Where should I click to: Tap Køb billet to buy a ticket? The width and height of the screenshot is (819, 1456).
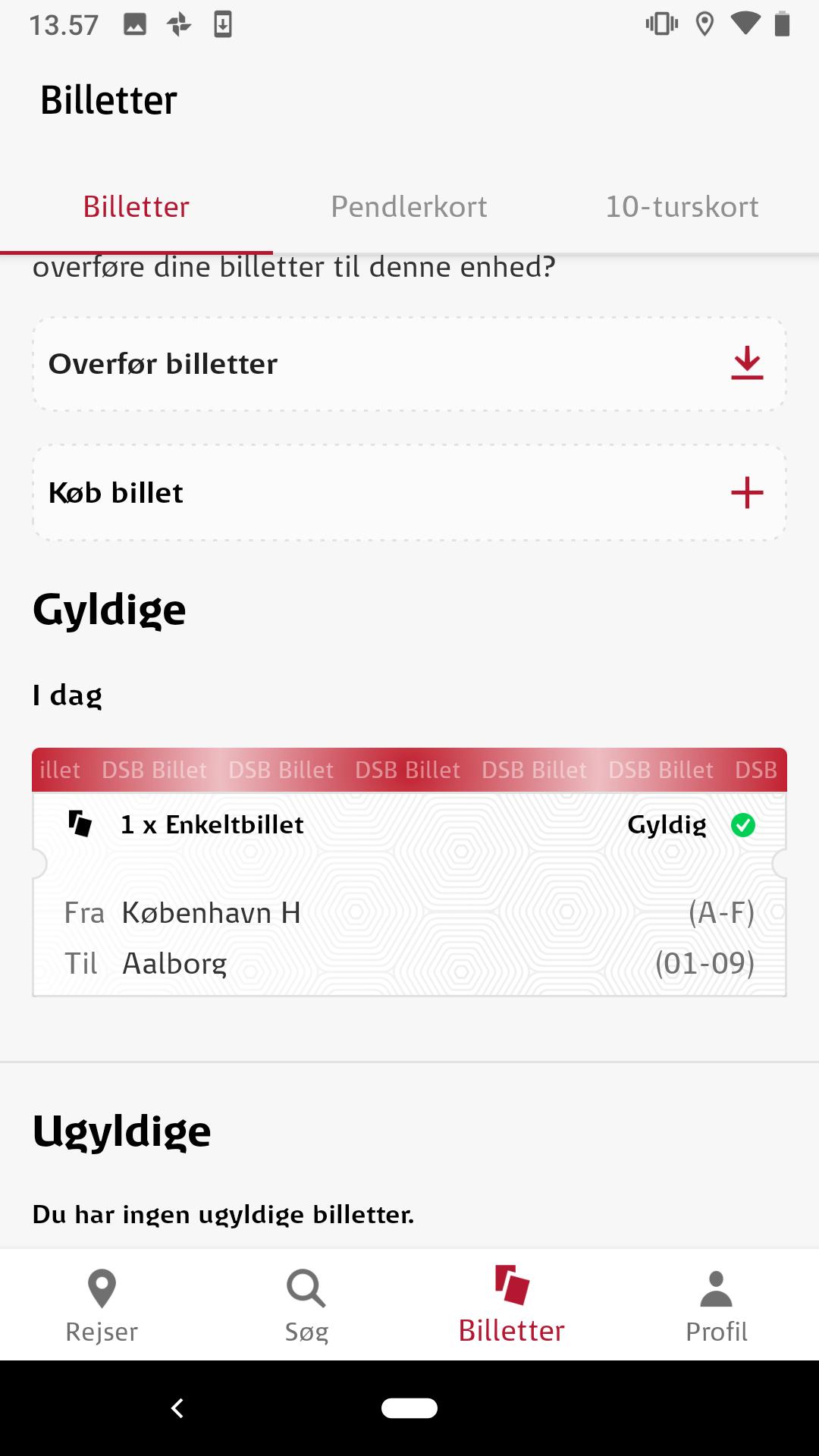click(409, 493)
